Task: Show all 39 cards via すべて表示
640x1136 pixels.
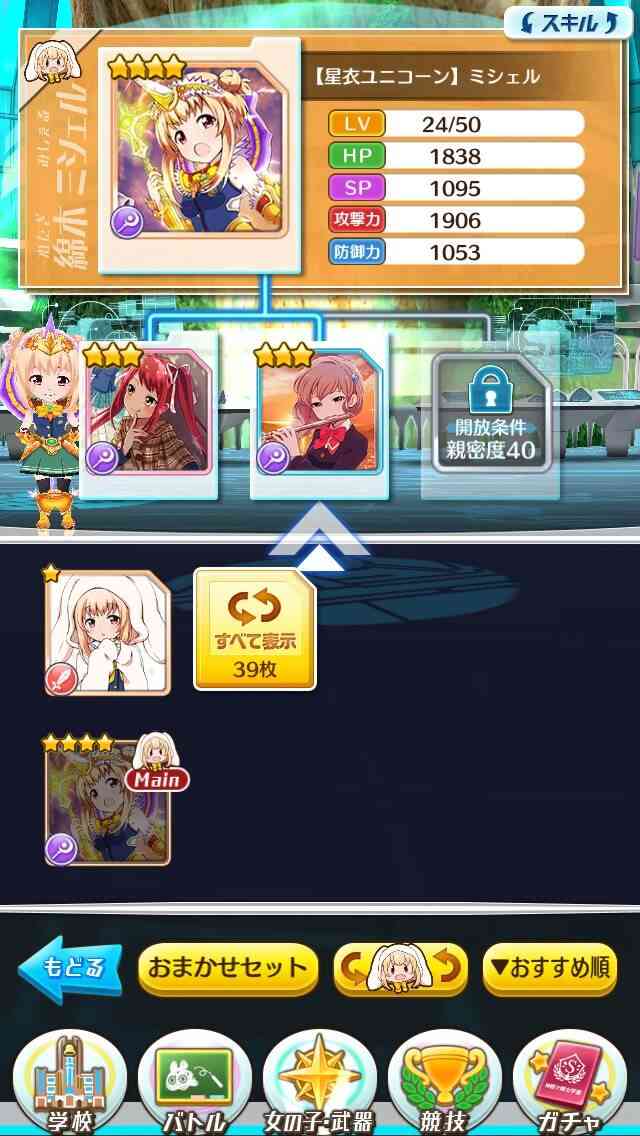Action: (254, 628)
